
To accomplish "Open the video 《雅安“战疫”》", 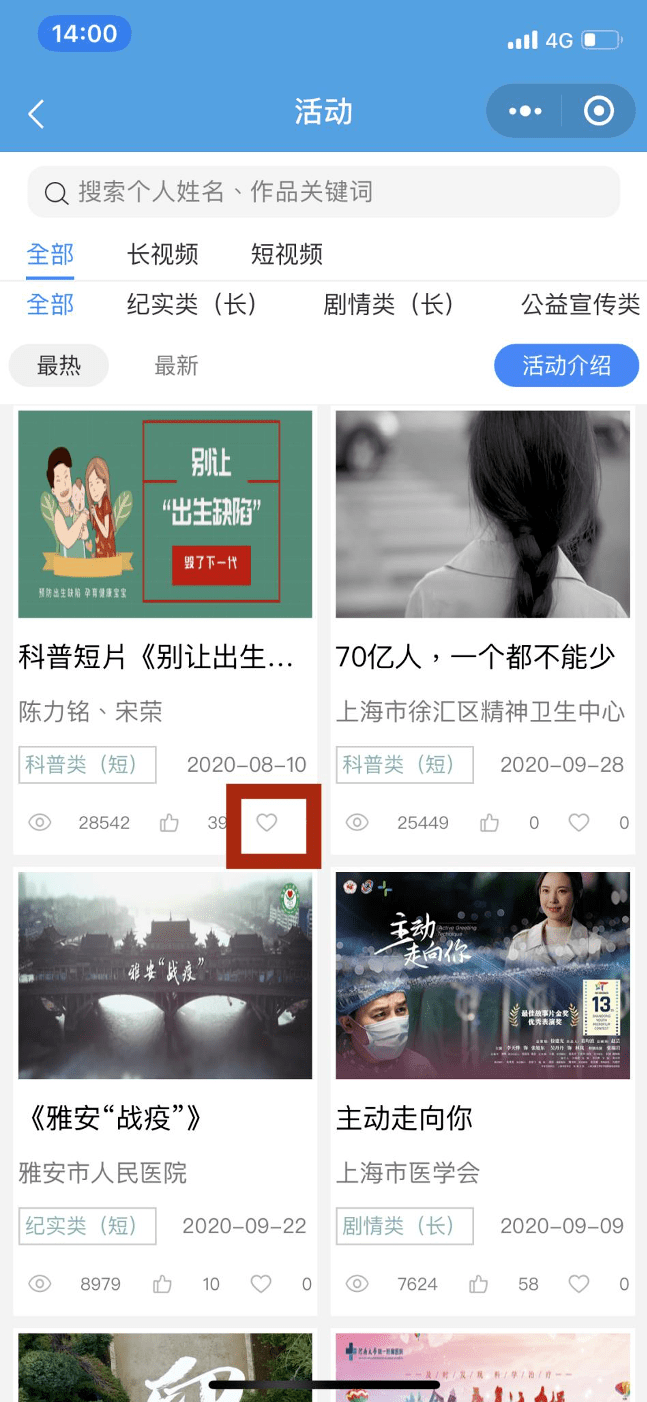I will tap(165, 975).
